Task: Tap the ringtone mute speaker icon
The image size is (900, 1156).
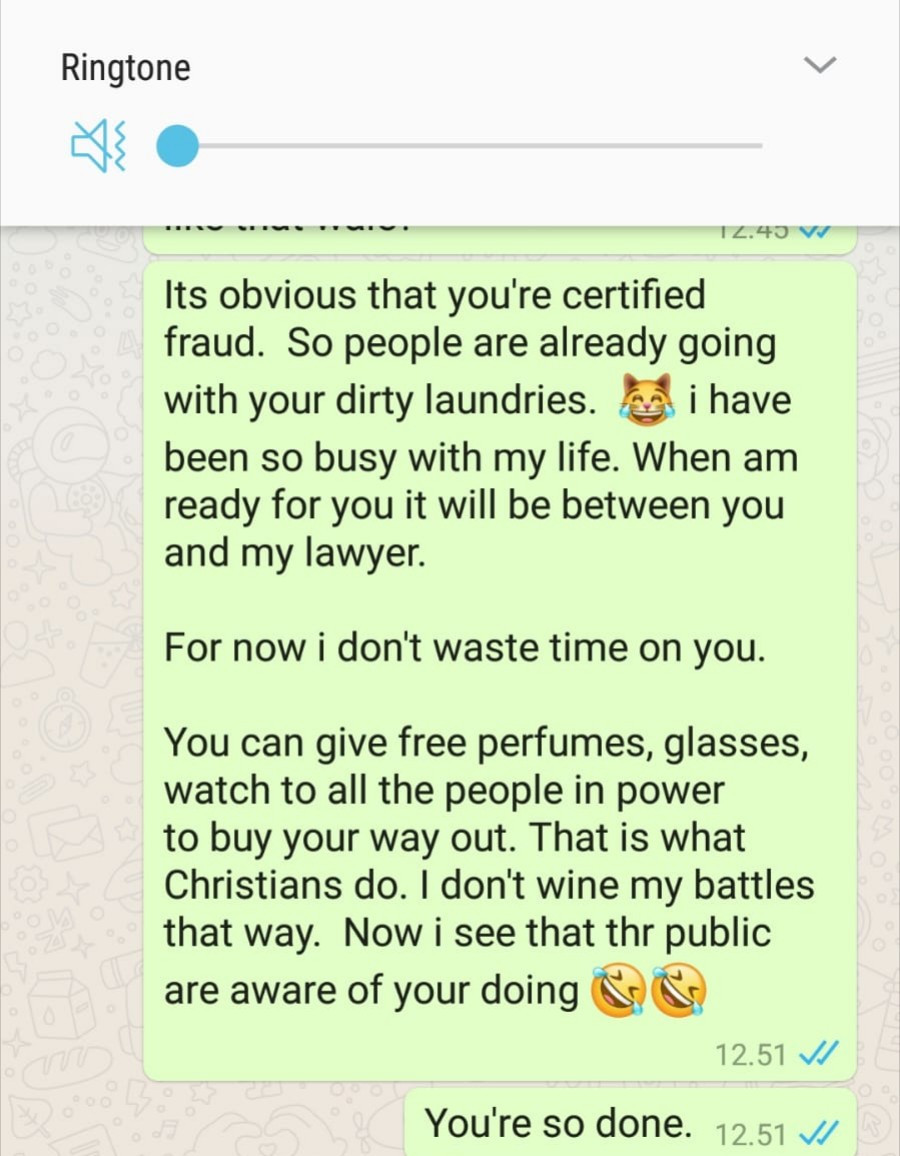Action: (x=98, y=147)
